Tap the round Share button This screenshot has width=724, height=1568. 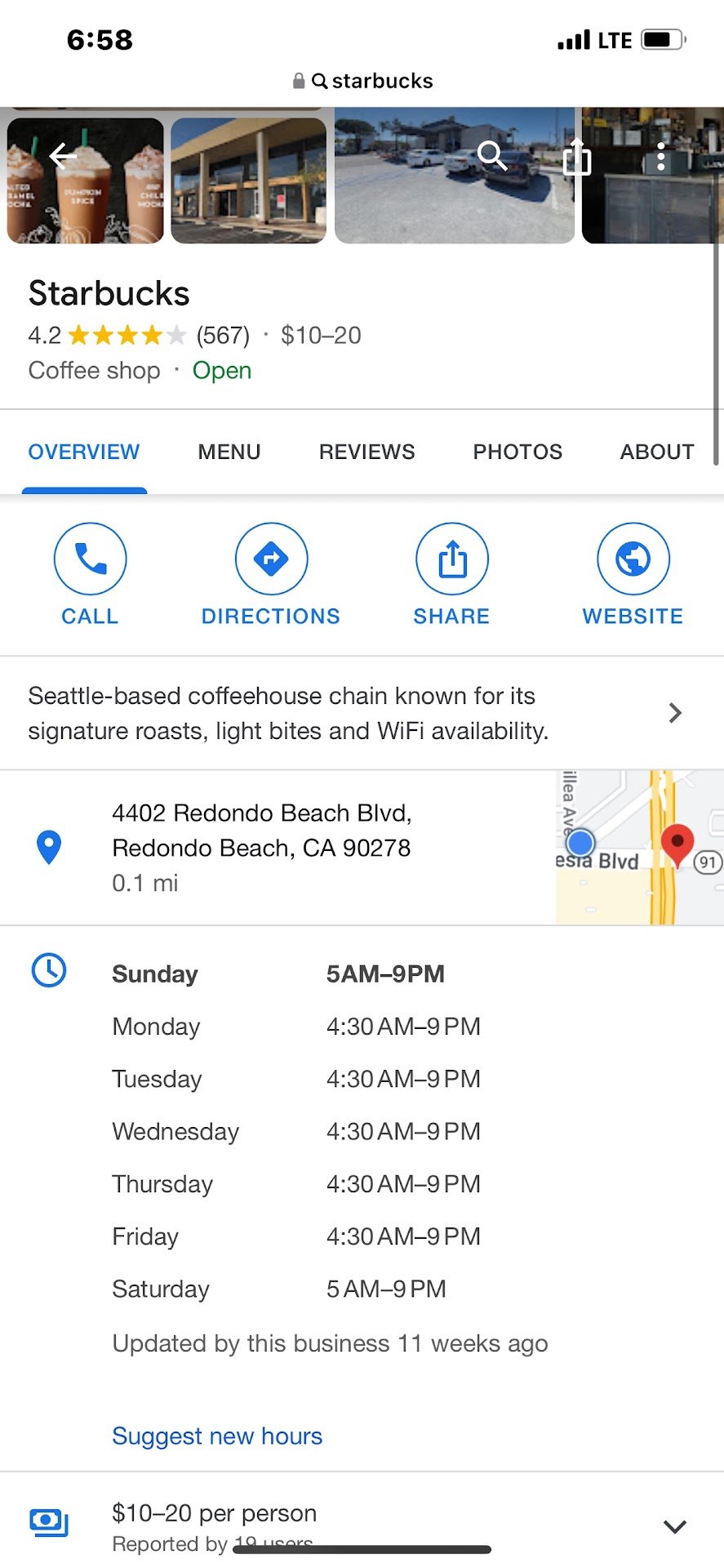click(451, 573)
